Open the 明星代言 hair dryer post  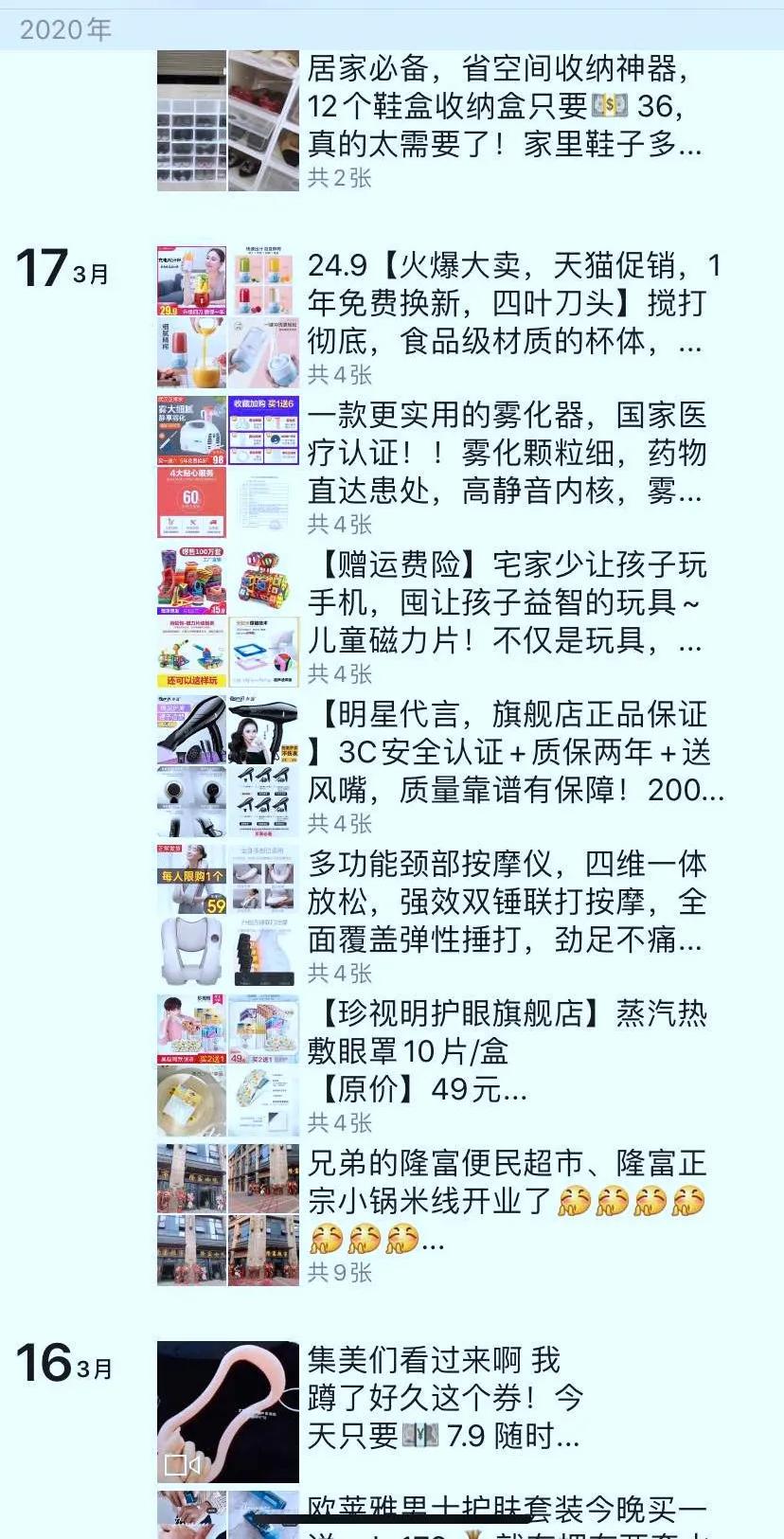click(x=507, y=752)
